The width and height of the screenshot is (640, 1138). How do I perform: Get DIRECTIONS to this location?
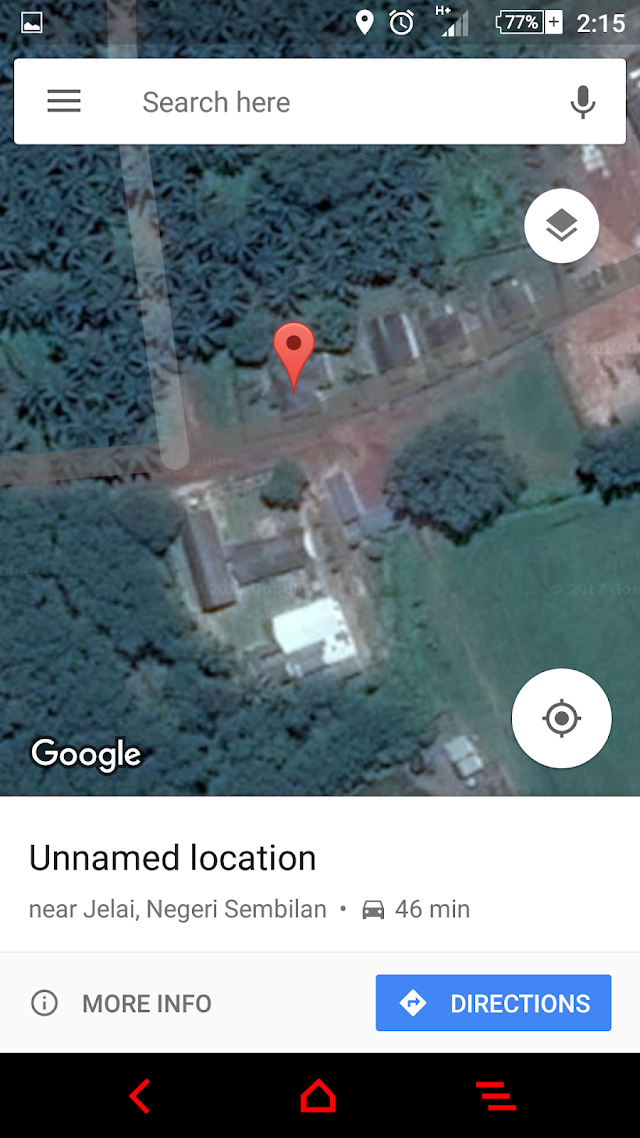[x=493, y=1003]
